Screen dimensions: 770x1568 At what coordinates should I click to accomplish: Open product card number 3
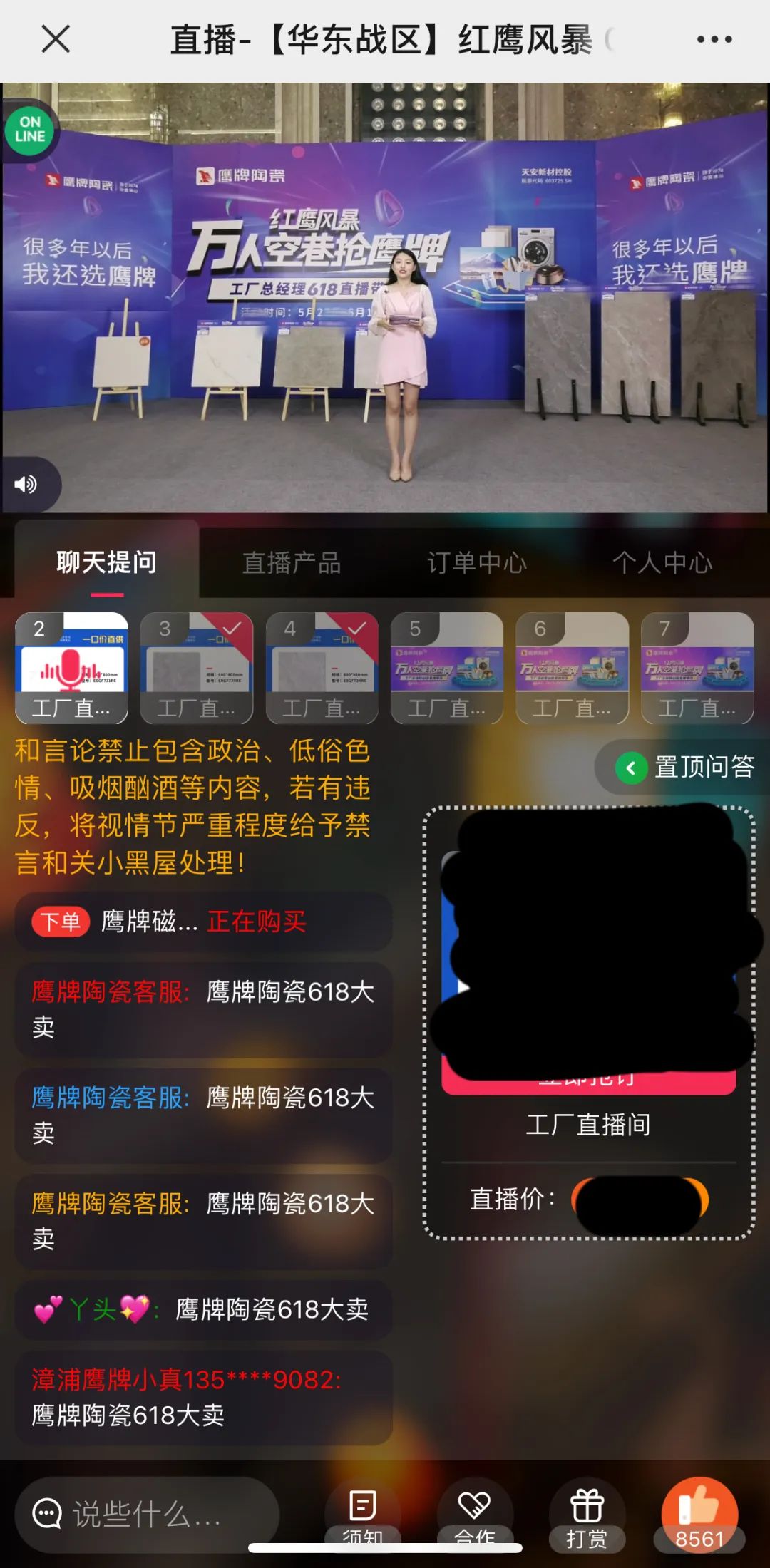[197, 668]
